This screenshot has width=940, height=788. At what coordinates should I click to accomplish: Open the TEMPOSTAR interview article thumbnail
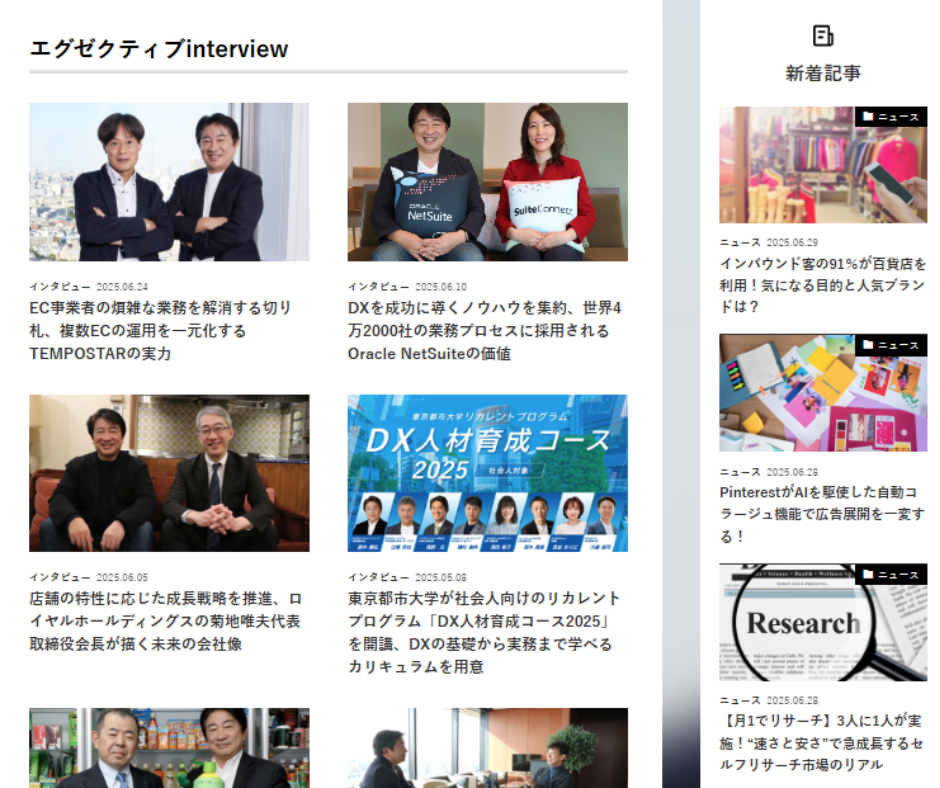click(x=169, y=182)
